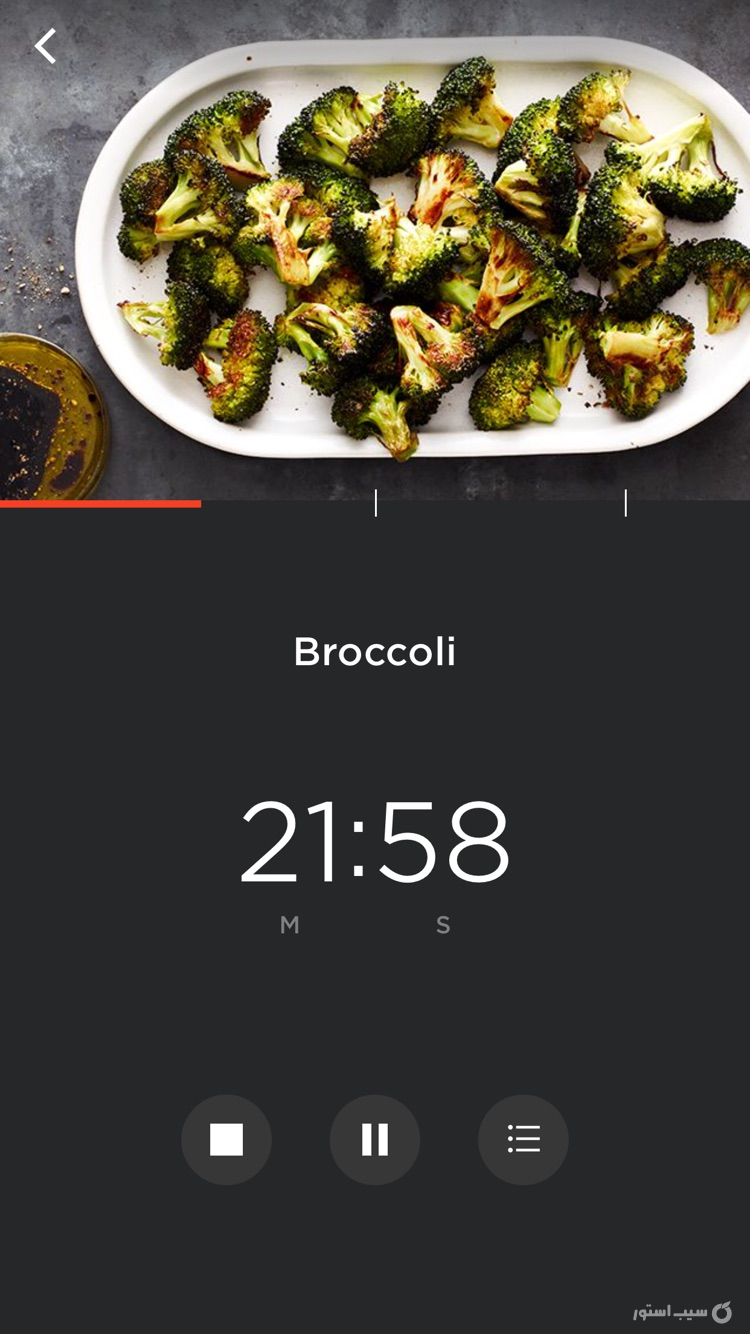Tap the middle circular playback control
This screenshot has height=1334, width=750.
[x=375, y=1140]
